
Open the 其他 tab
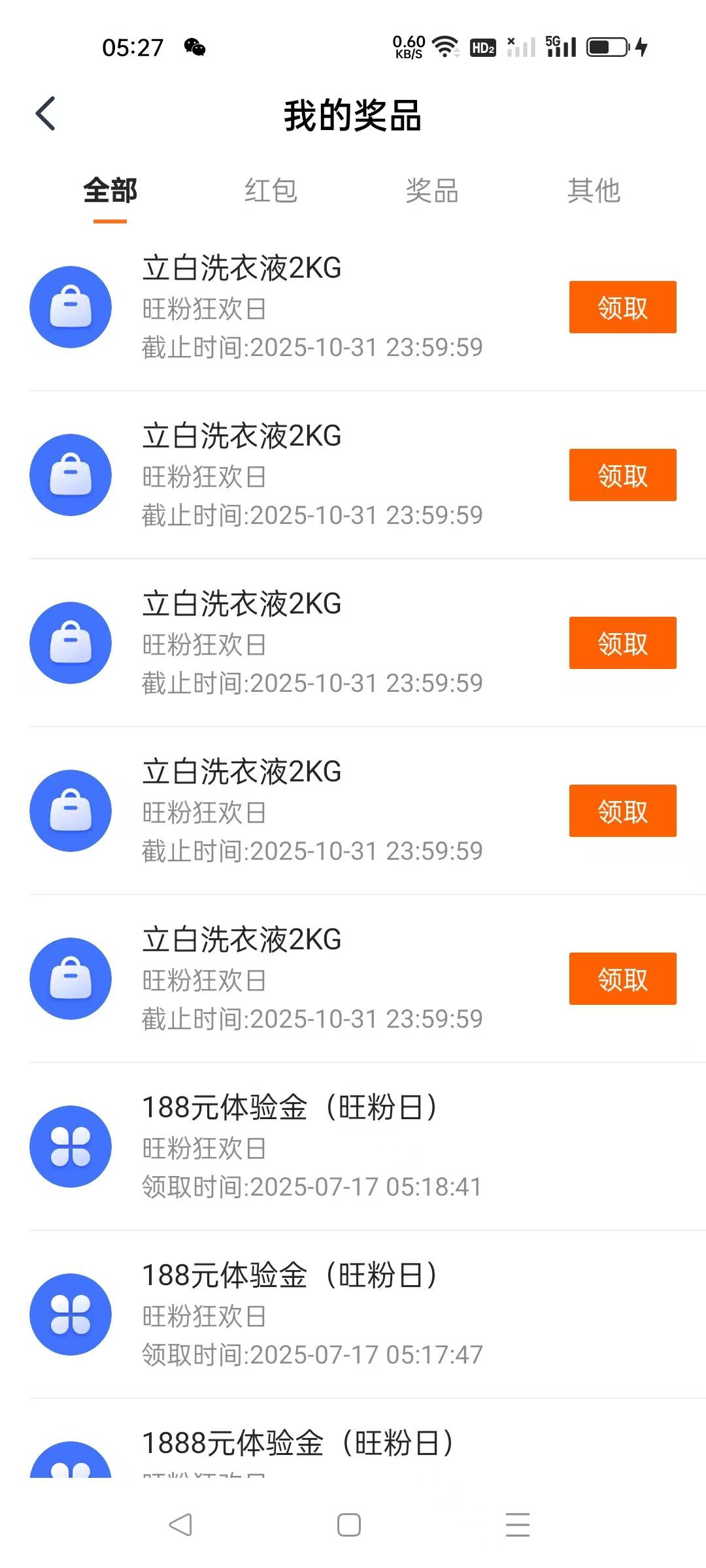pos(594,191)
